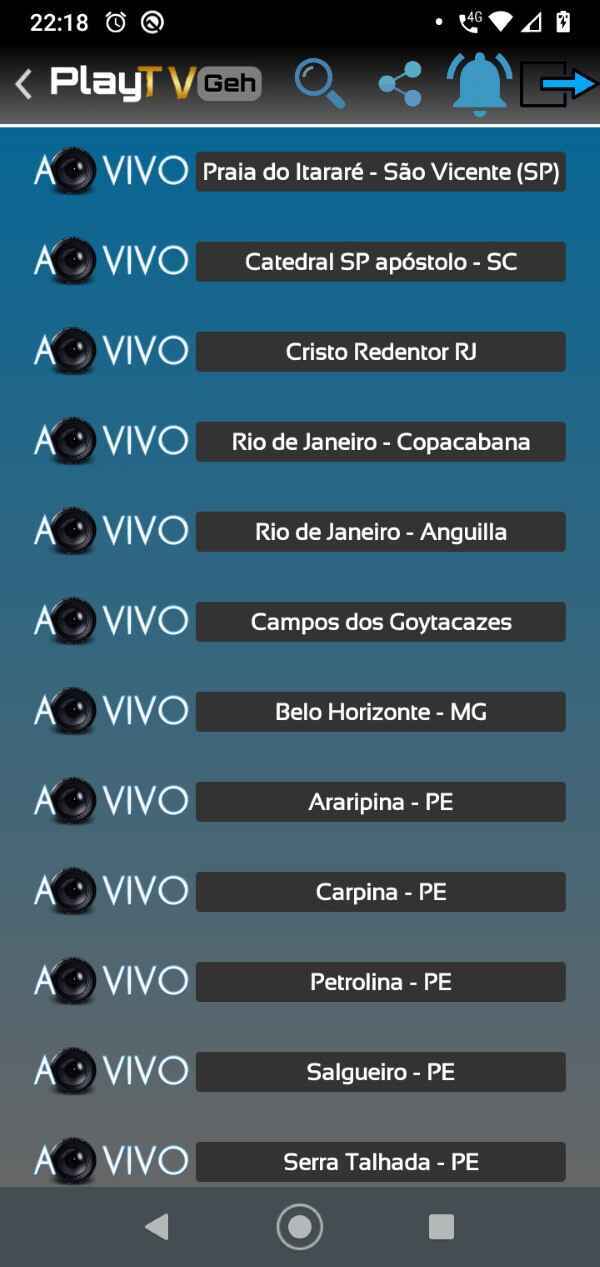Tap the exit arrow icon
This screenshot has height=1267, width=600.
pos(558,84)
